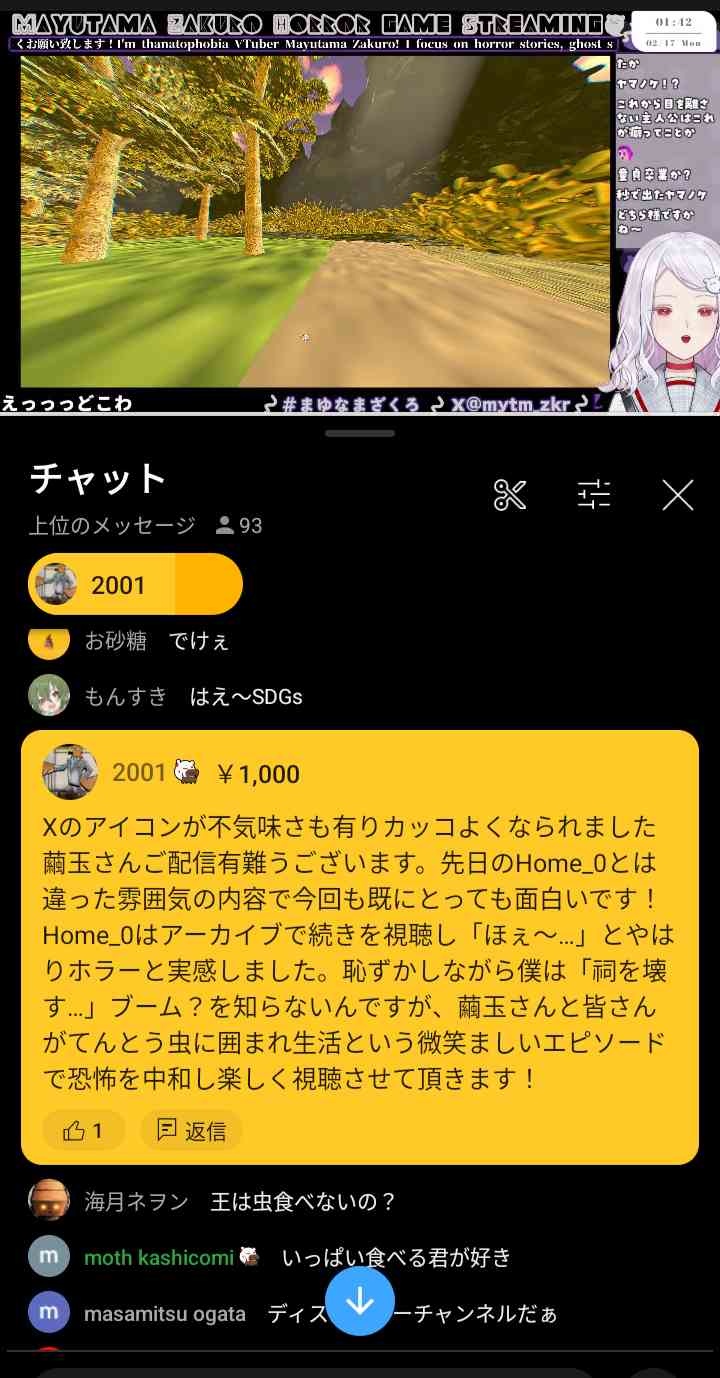
Task: Jump to newest messages with down arrow
Action: click(360, 1301)
